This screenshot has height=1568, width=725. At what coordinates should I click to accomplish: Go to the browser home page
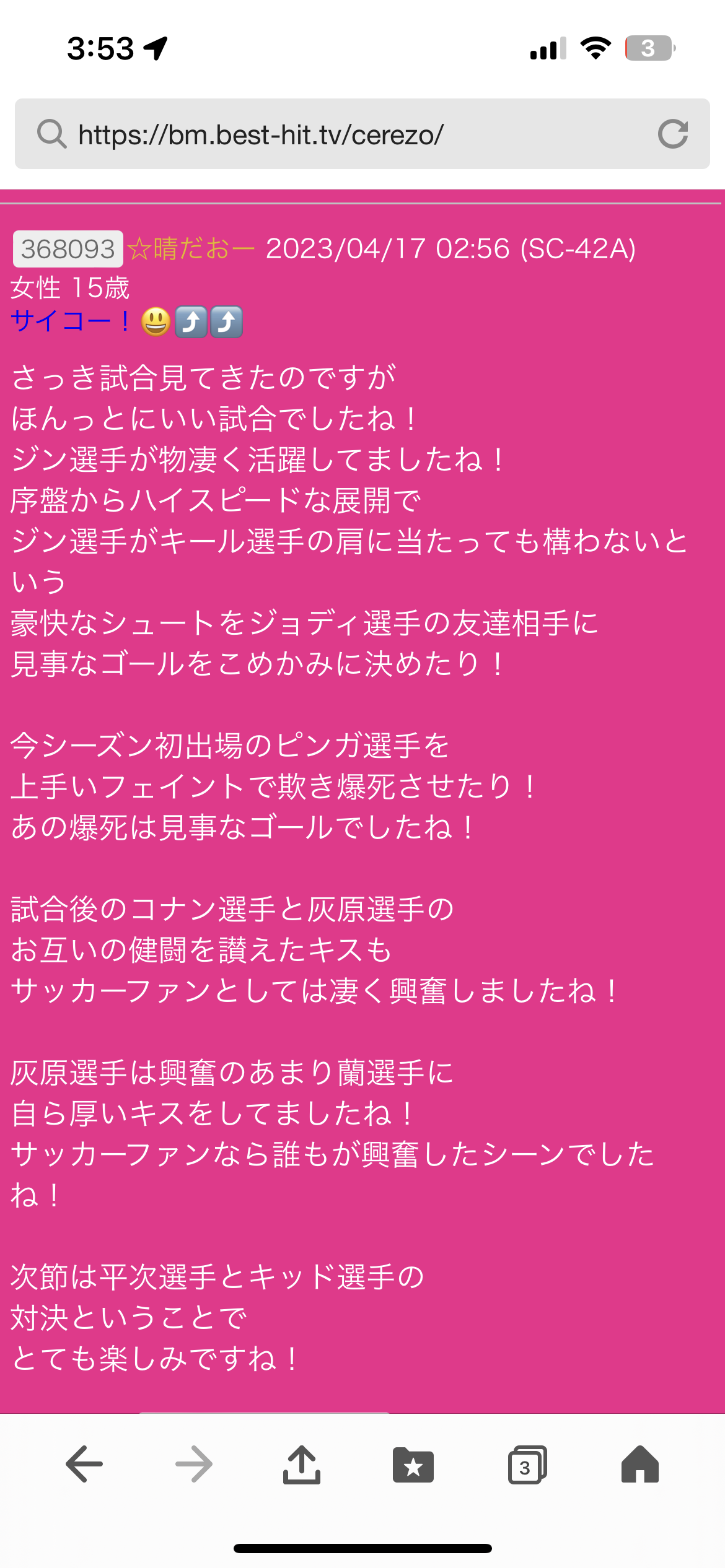pyautogui.click(x=639, y=1464)
